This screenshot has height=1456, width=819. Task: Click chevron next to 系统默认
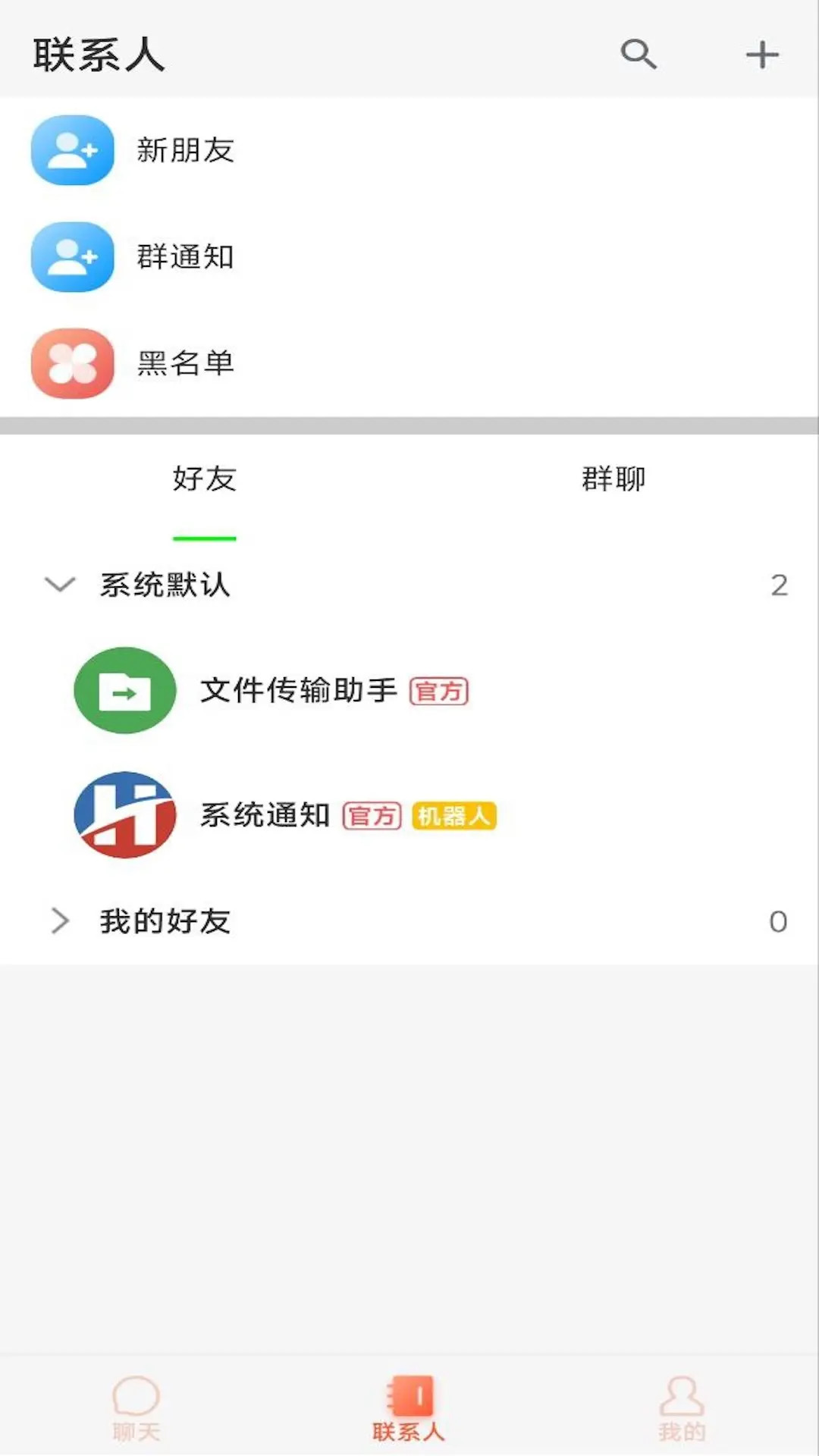click(x=59, y=584)
